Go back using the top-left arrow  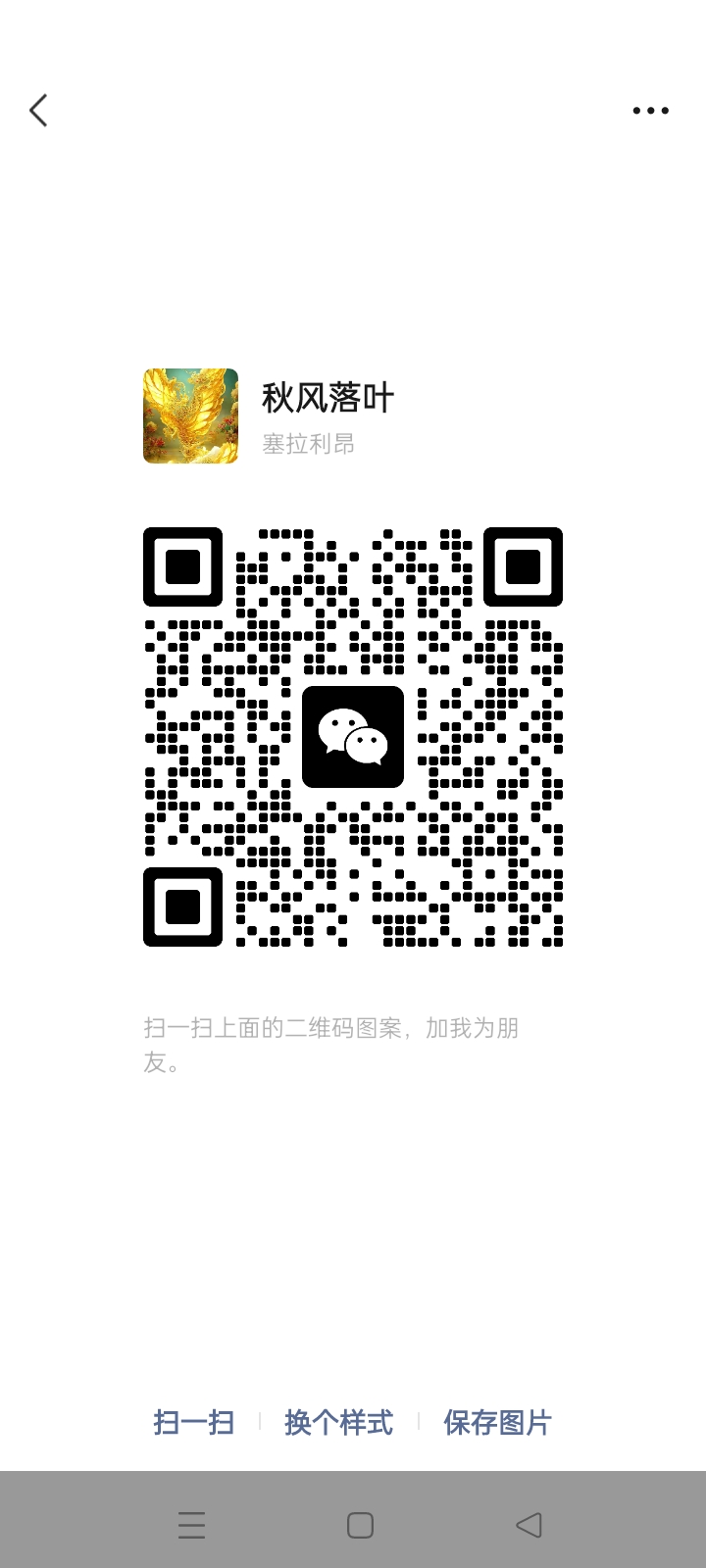point(39,111)
